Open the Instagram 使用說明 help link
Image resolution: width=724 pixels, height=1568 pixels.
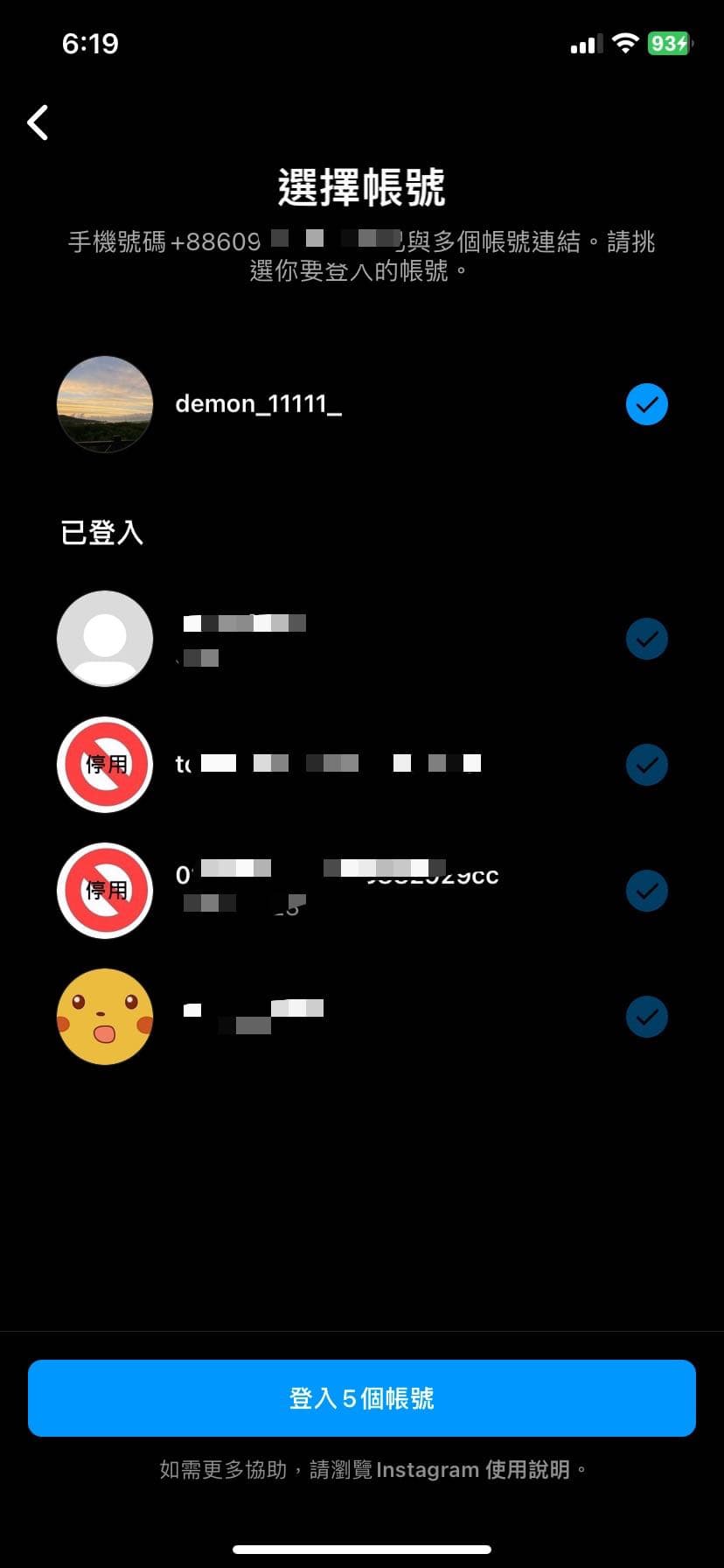click(472, 1469)
